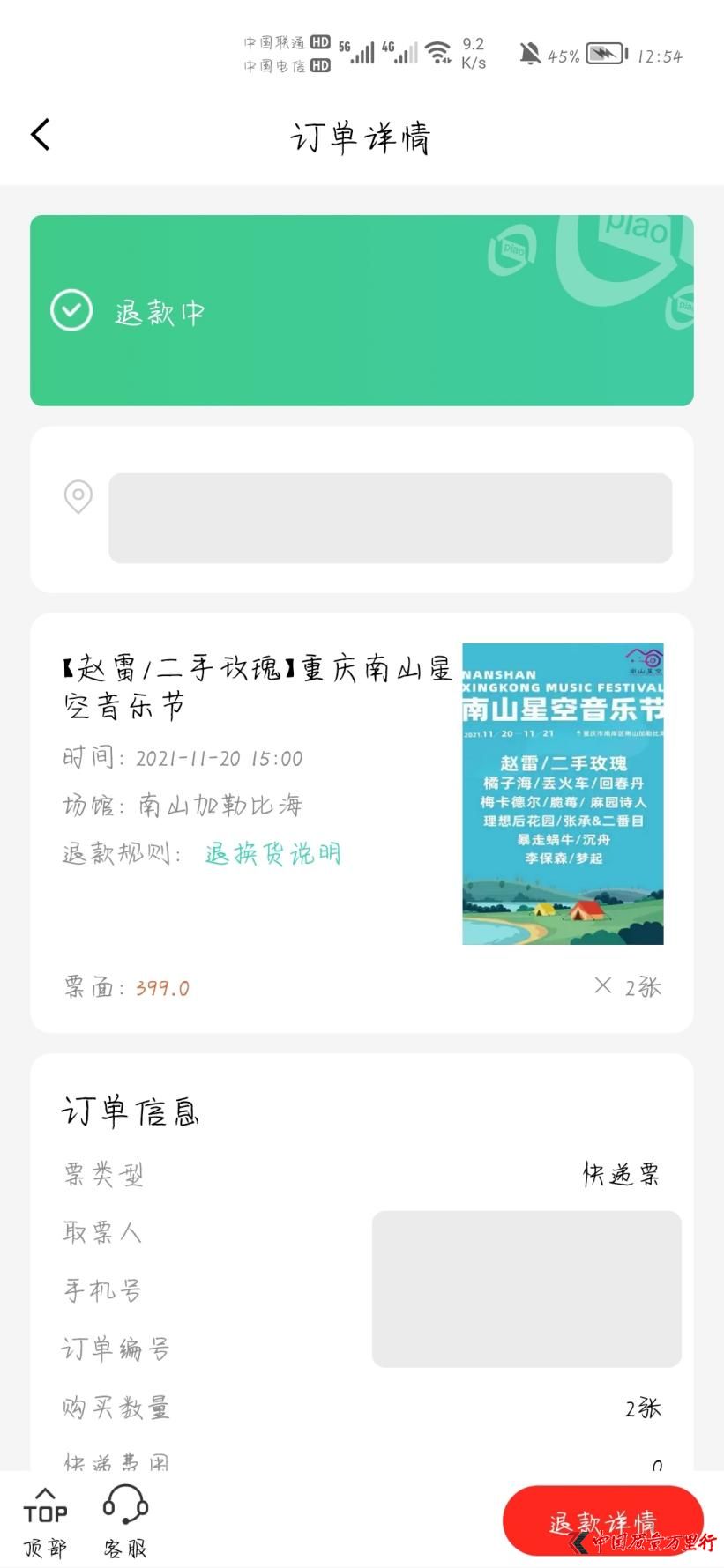
Task: Jump to top with 顶部 button
Action: [x=45, y=1521]
